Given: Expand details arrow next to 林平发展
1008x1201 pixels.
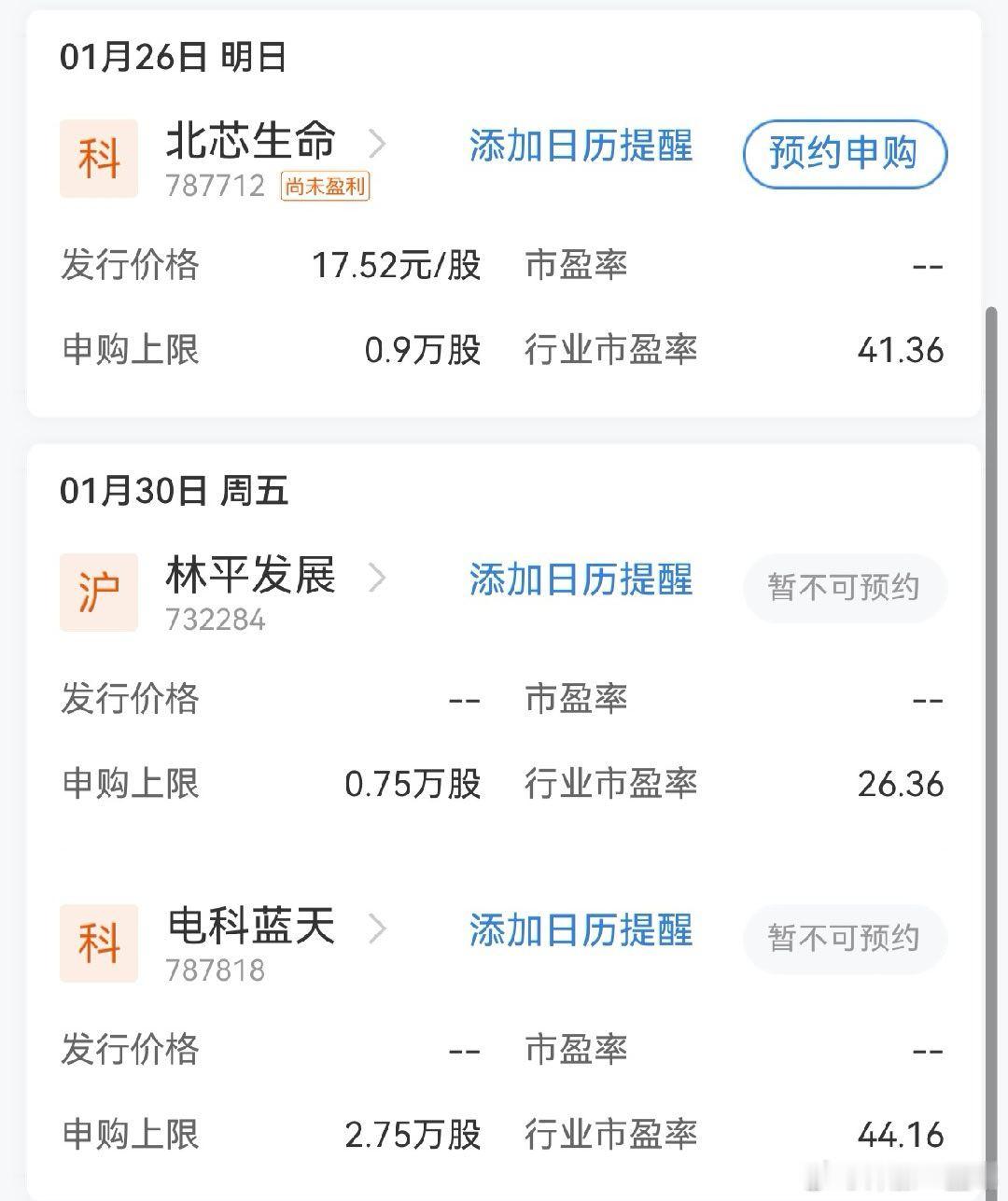Looking at the screenshot, I should tap(377, 579).
